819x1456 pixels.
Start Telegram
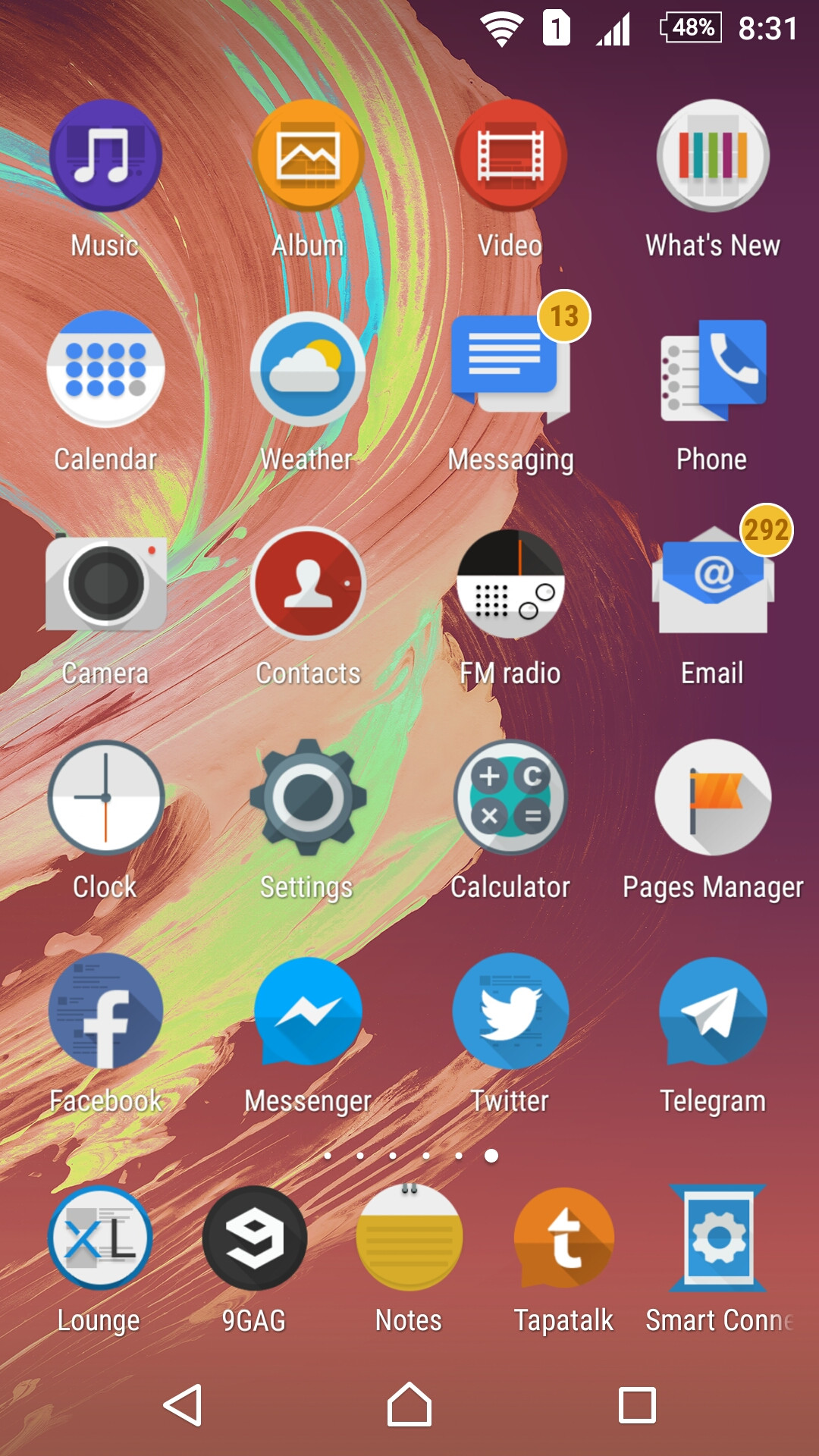click(x=711, y=1012)
